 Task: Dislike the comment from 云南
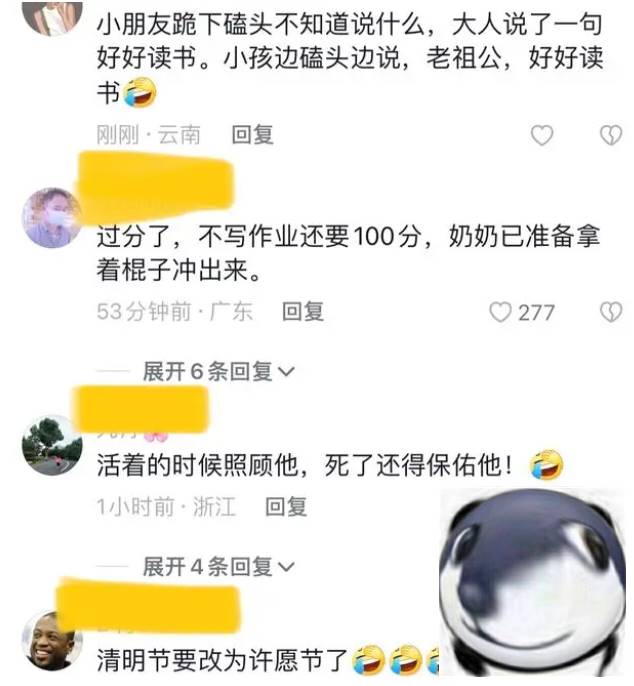(x=610, y=136)
